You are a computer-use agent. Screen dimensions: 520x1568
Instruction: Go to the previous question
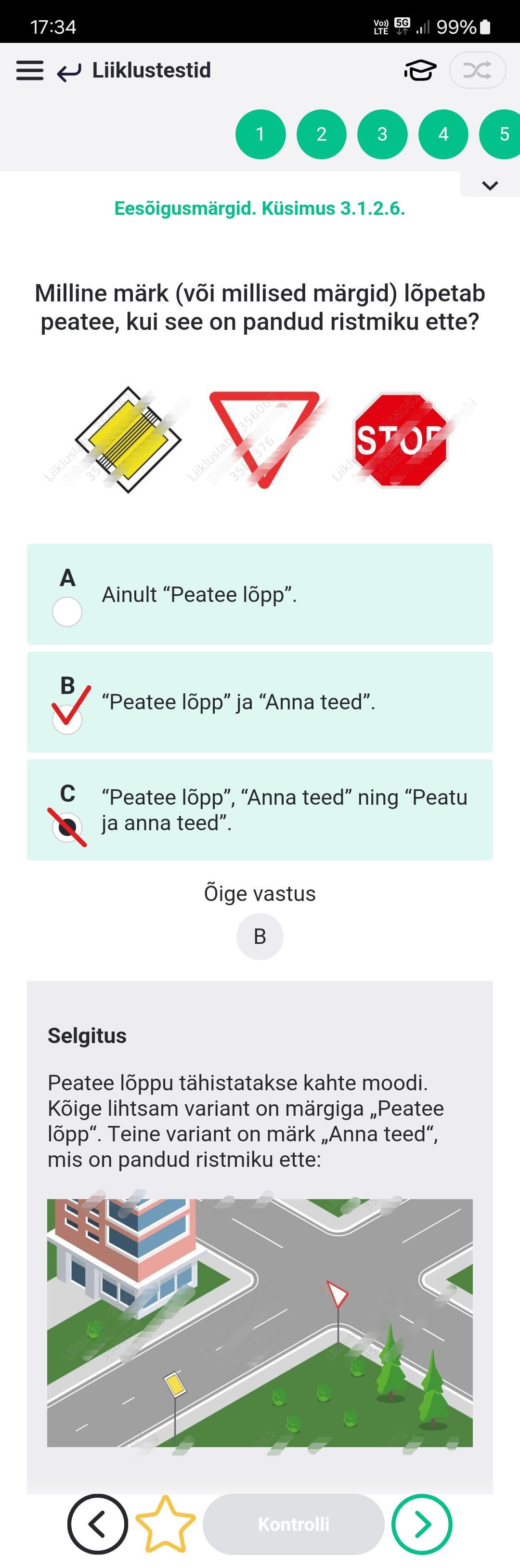(98, 1524)
